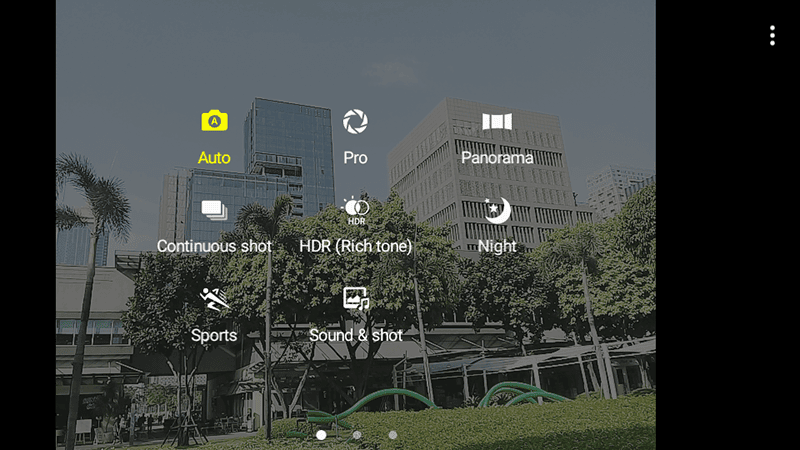Open Sound & shot mode

(356, 315)
